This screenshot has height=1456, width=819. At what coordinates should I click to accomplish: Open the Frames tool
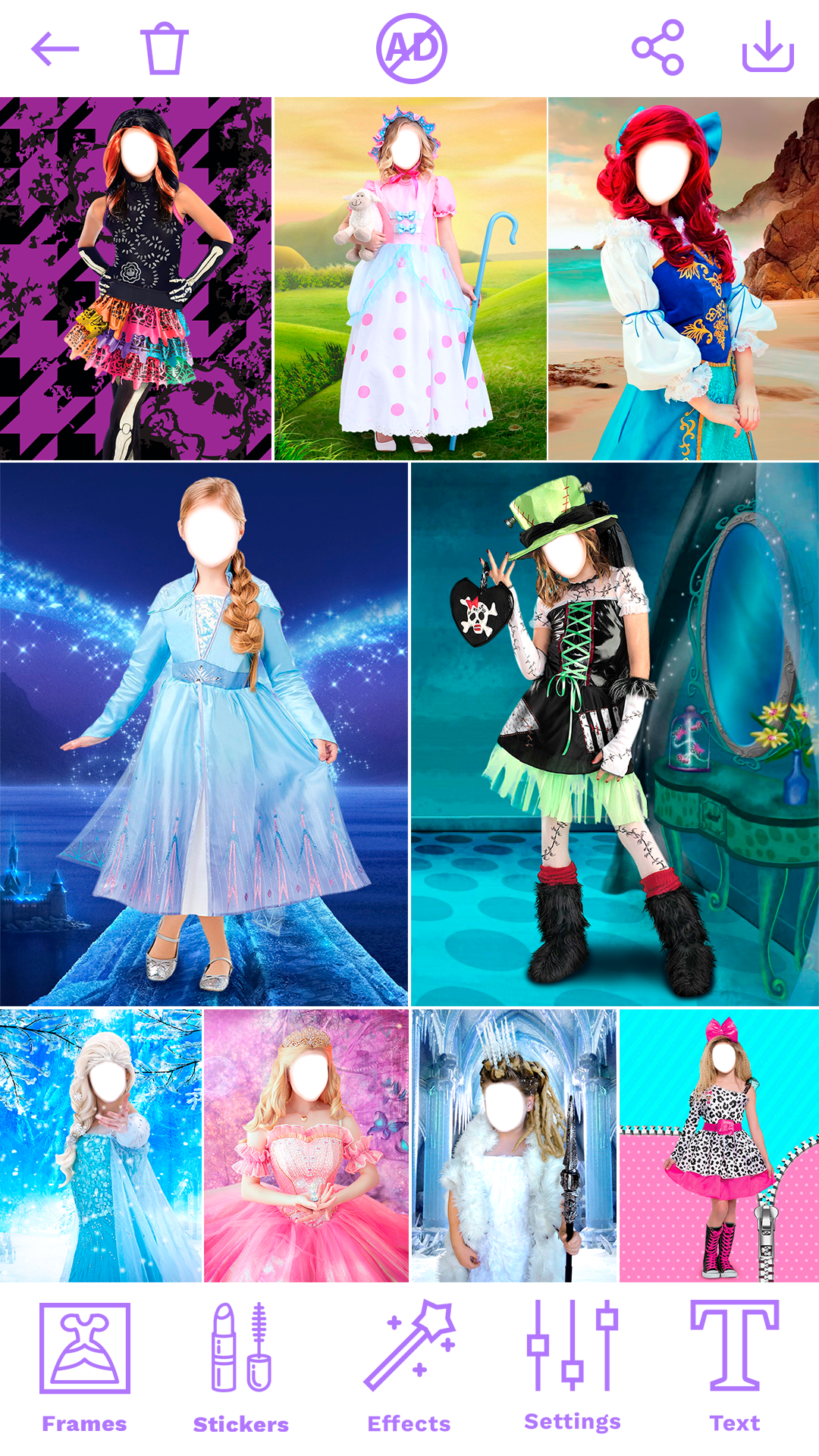click(x=85, y=1365)
